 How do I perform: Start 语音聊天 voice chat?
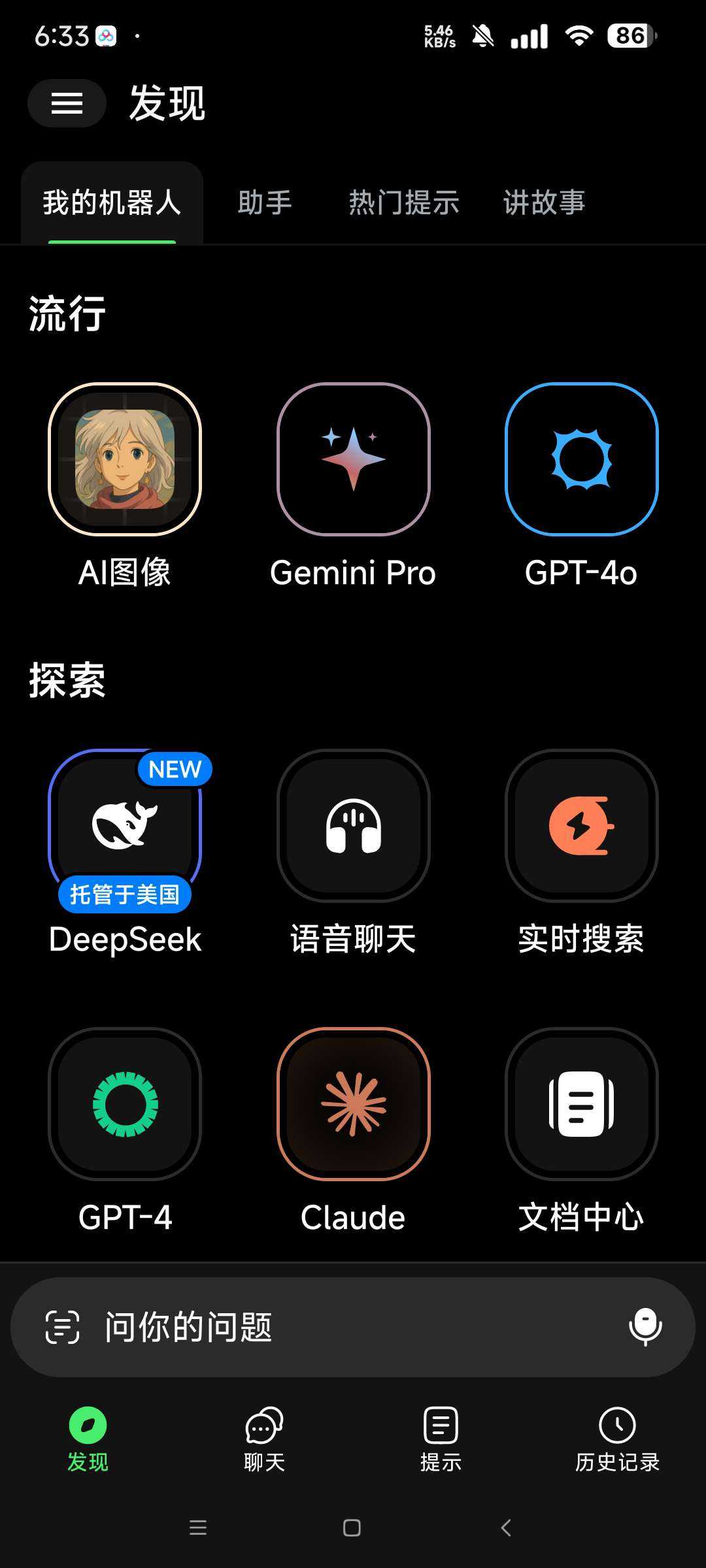click(353, 826)
